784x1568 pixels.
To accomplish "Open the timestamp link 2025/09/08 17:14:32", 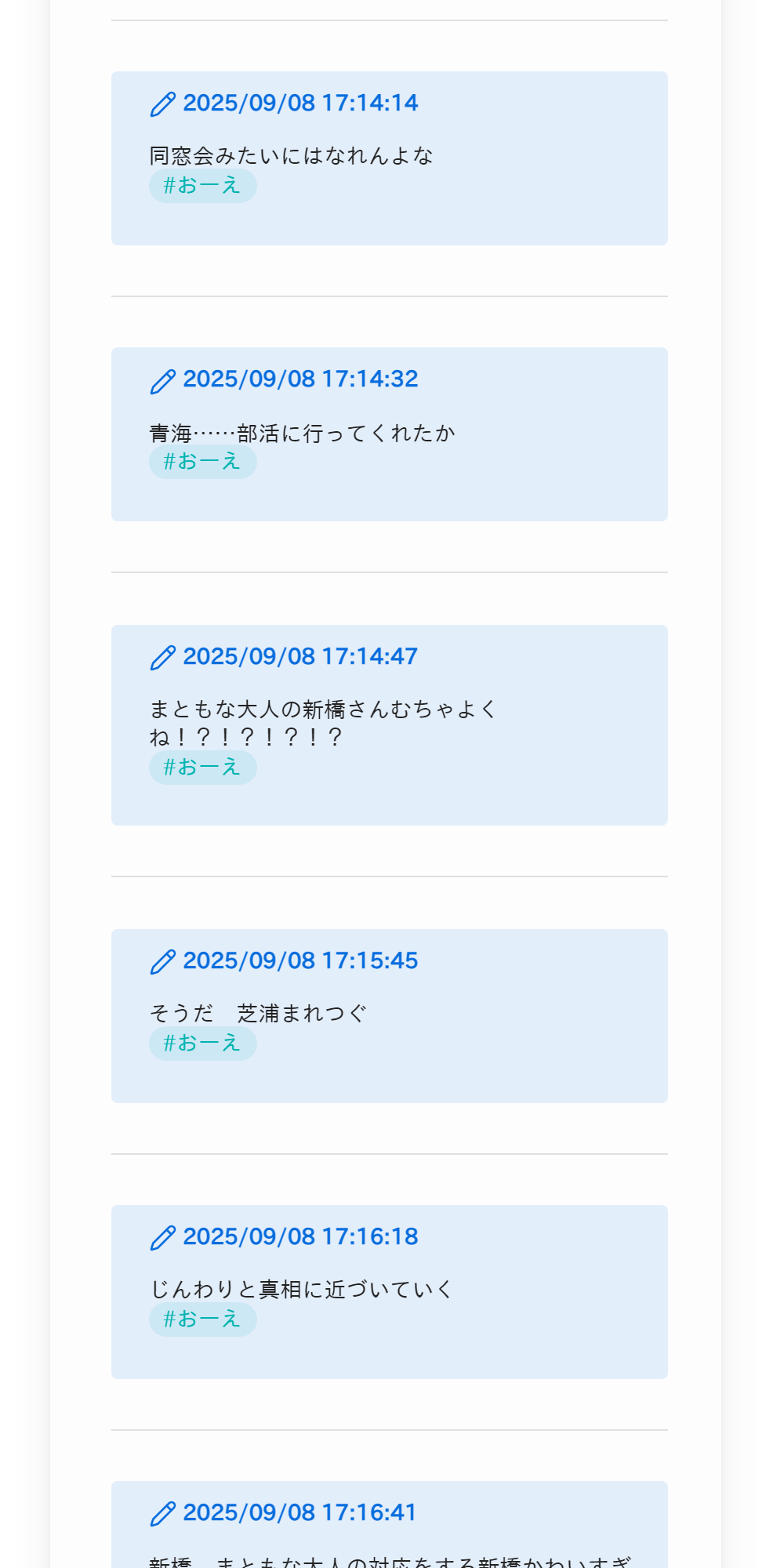I will pyautogui.click(x=284, y=379).
